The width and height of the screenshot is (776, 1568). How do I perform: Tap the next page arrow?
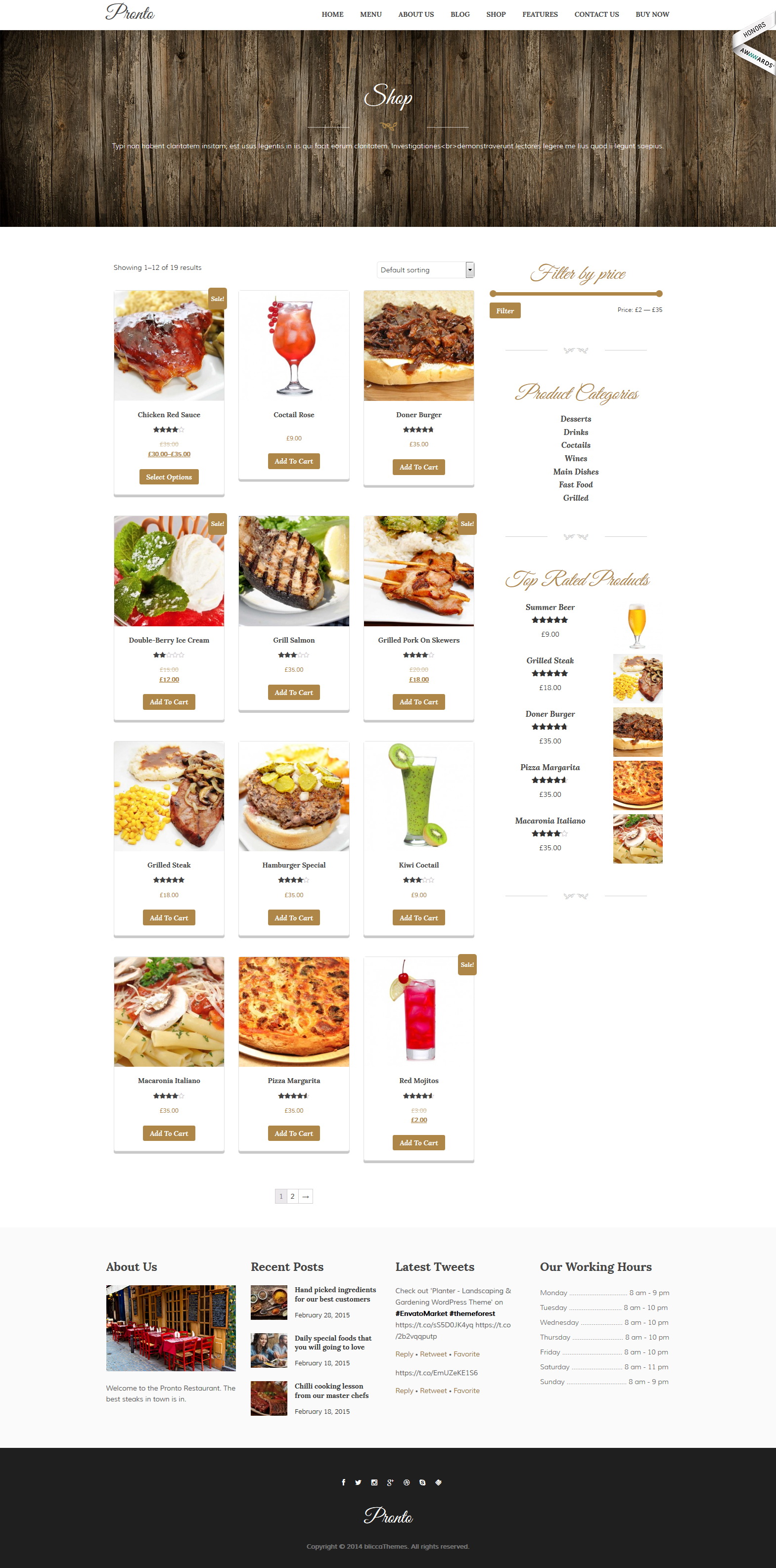coord(306,1196)
